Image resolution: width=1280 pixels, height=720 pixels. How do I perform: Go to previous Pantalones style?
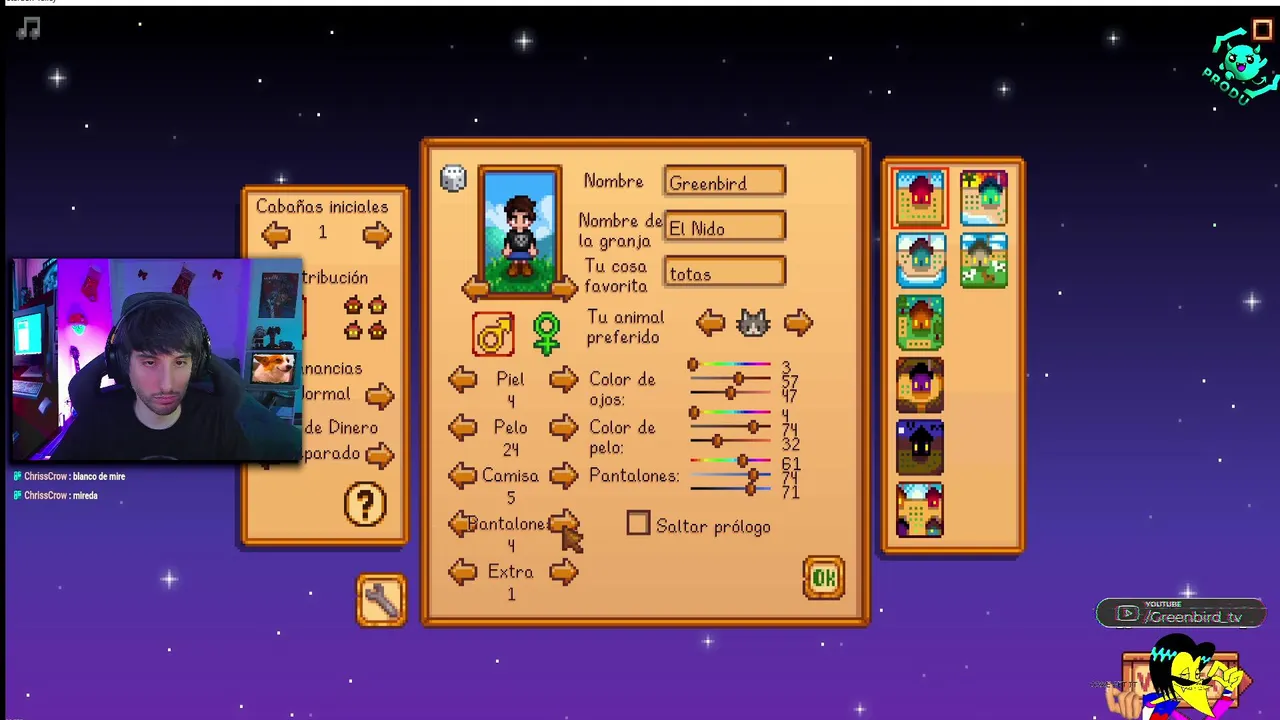pos(460,523)
